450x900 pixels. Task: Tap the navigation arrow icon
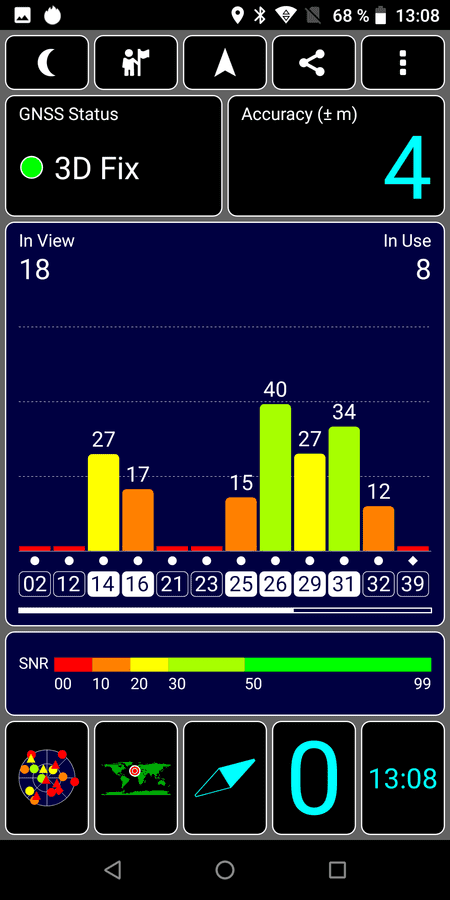point(225,63)
